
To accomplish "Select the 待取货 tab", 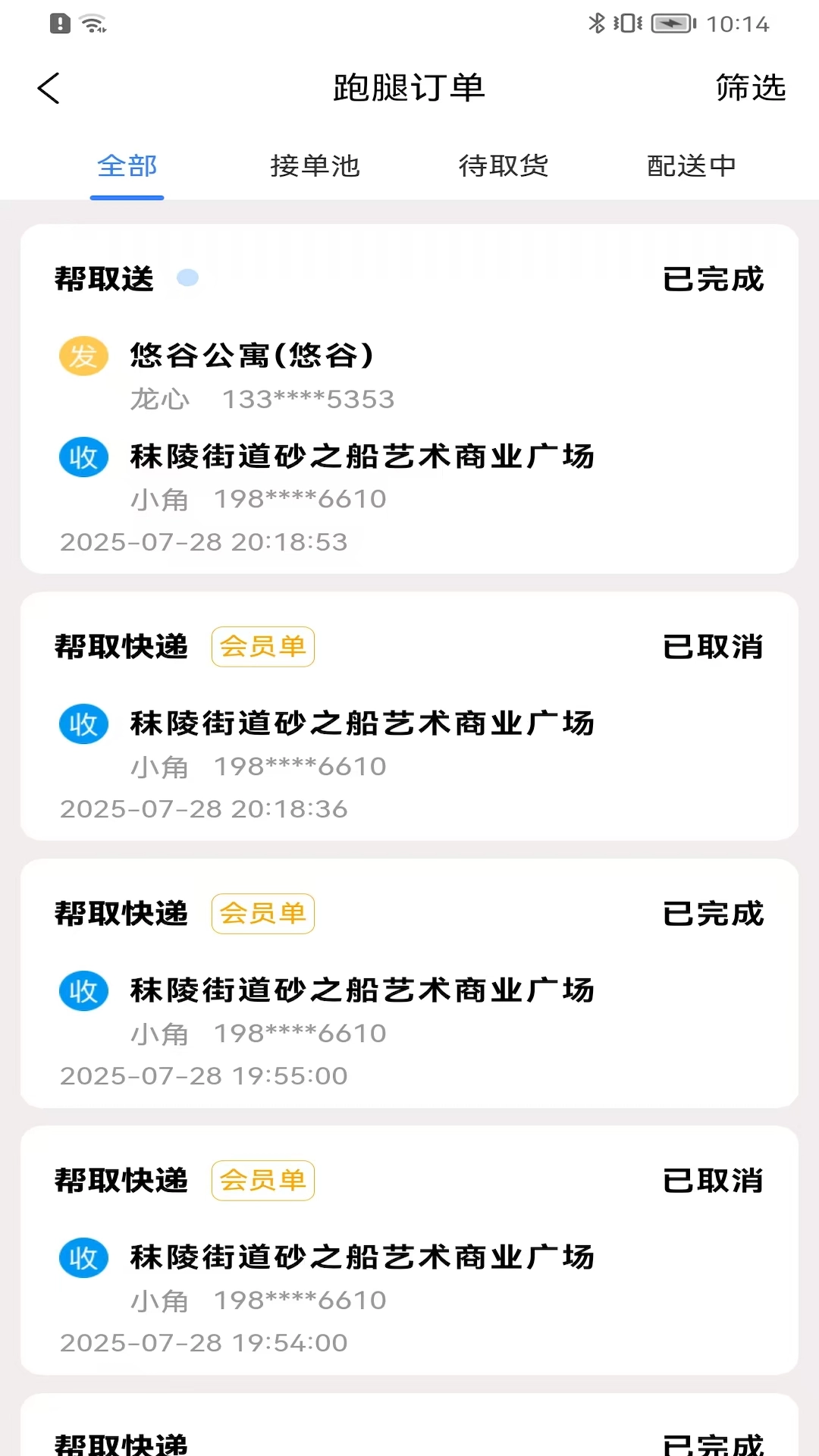I will point(504,166).
